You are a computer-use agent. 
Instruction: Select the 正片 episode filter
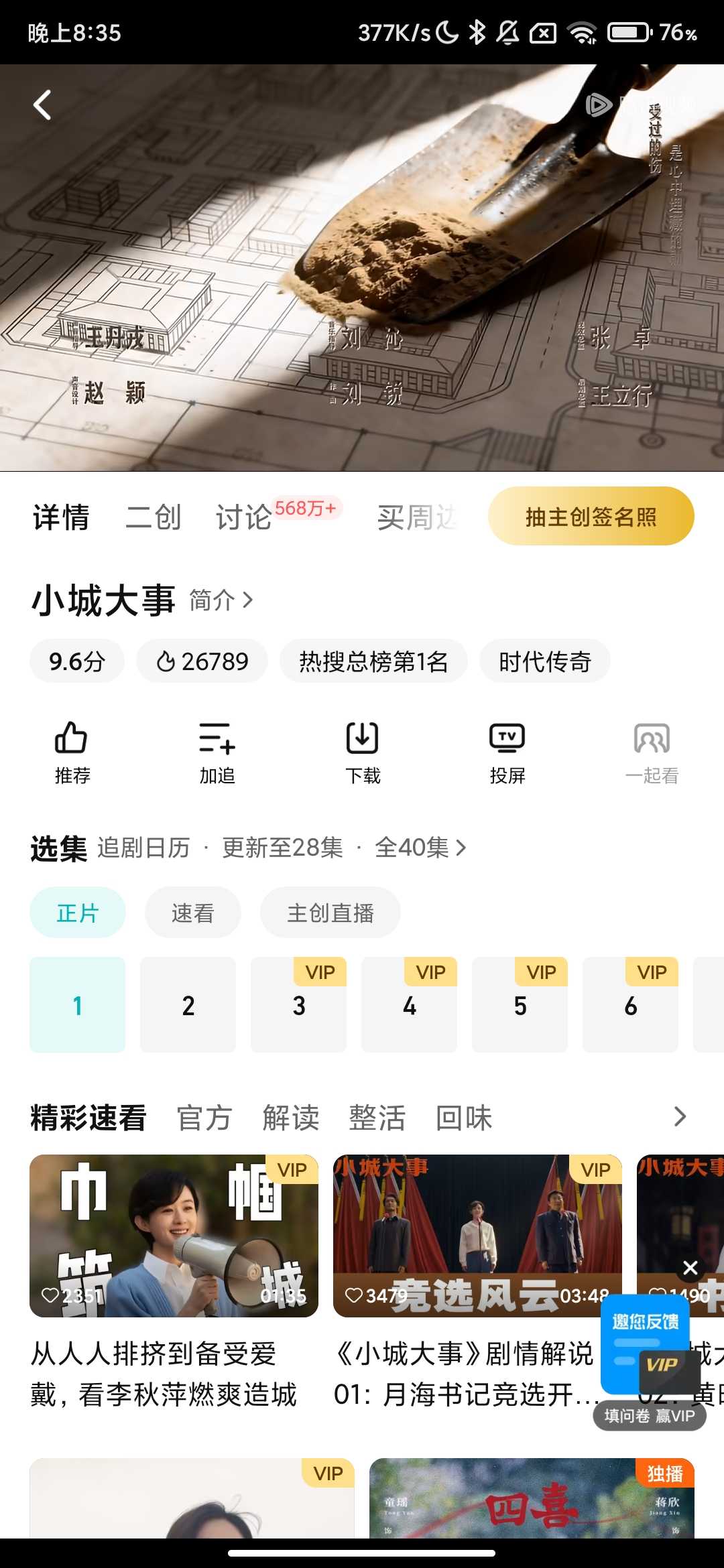tap(77, 912)
